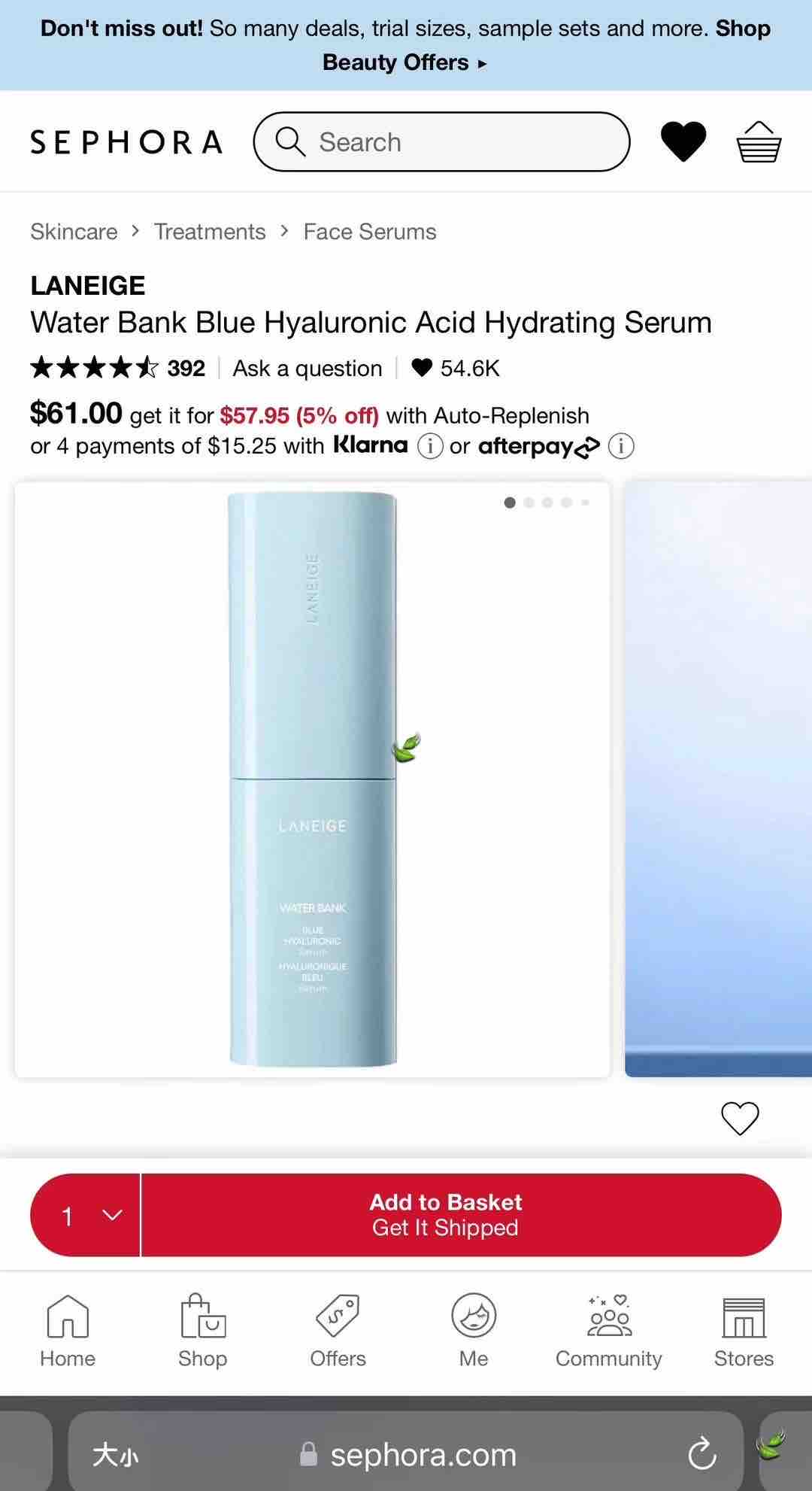The height and width of the screenshot is (1491, 812).
Task: Go to Skincare breadcrumb
Action: (x=74, y=232)
